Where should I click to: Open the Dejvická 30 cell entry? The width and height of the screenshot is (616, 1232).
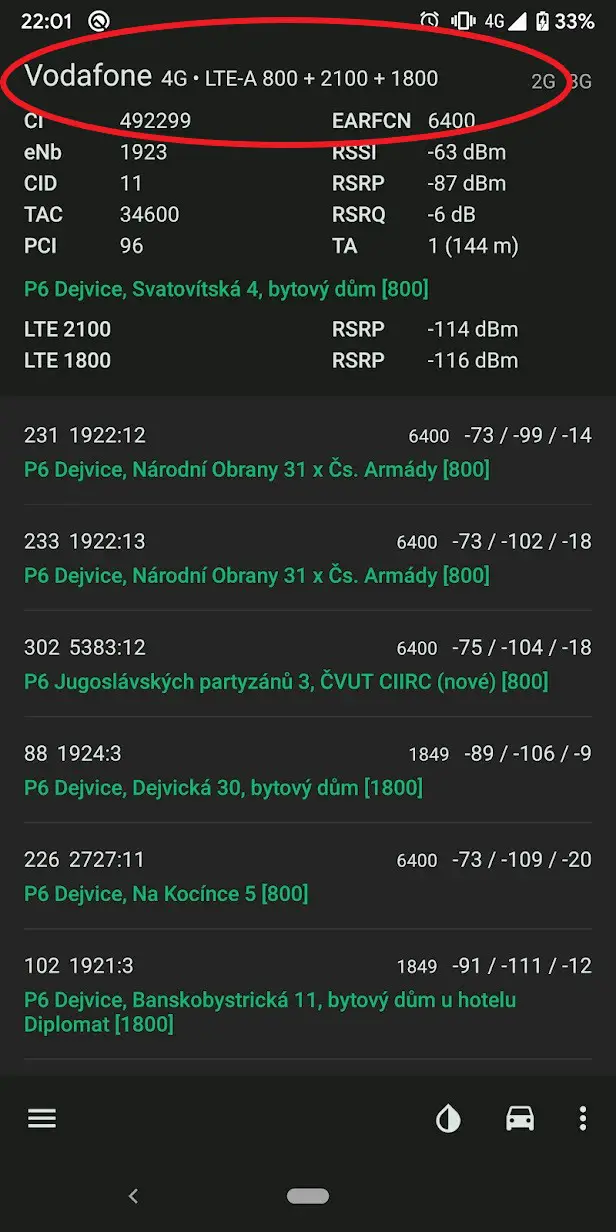pos(308,770)
